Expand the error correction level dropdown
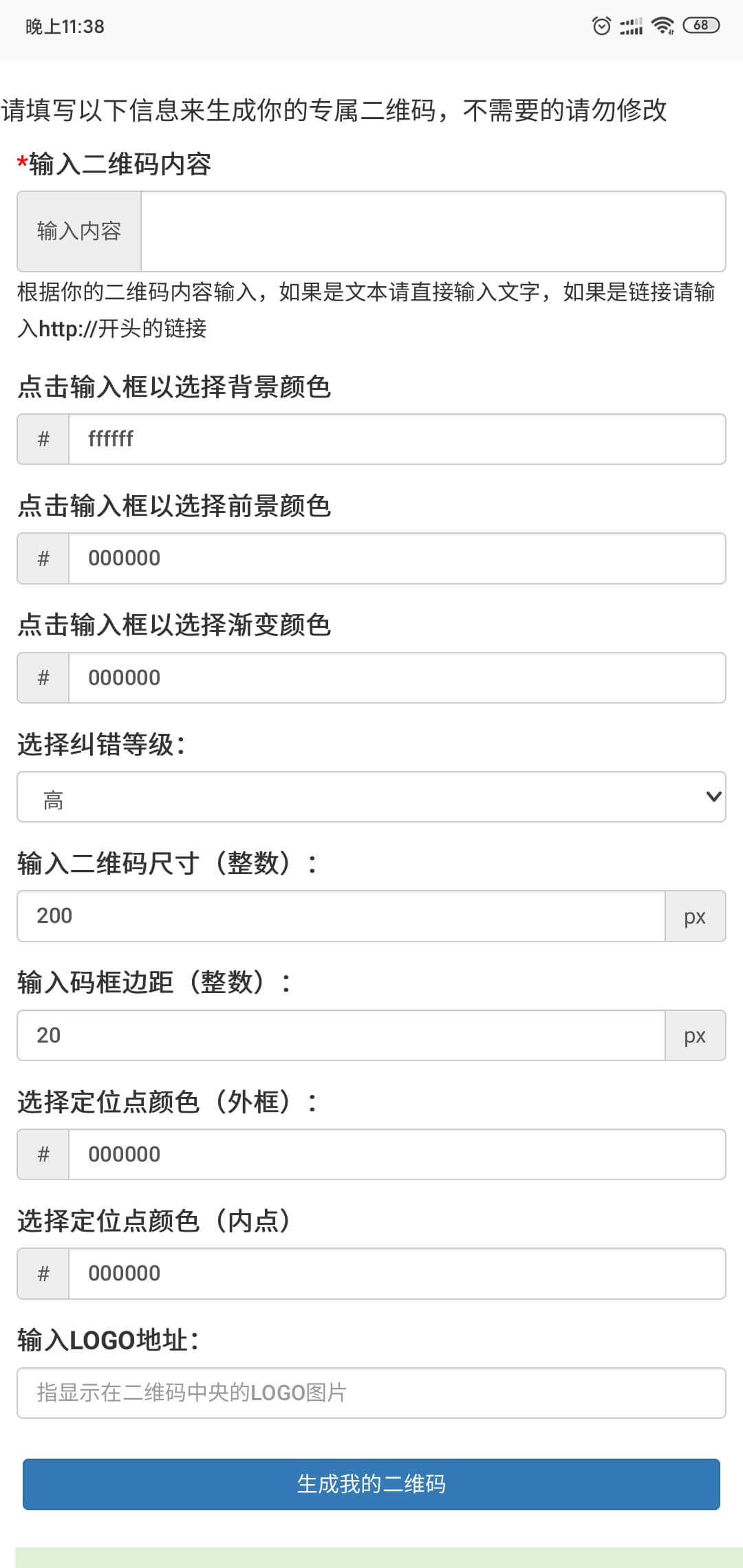This screenshot has width=743, height=1568. click(371, 797)
